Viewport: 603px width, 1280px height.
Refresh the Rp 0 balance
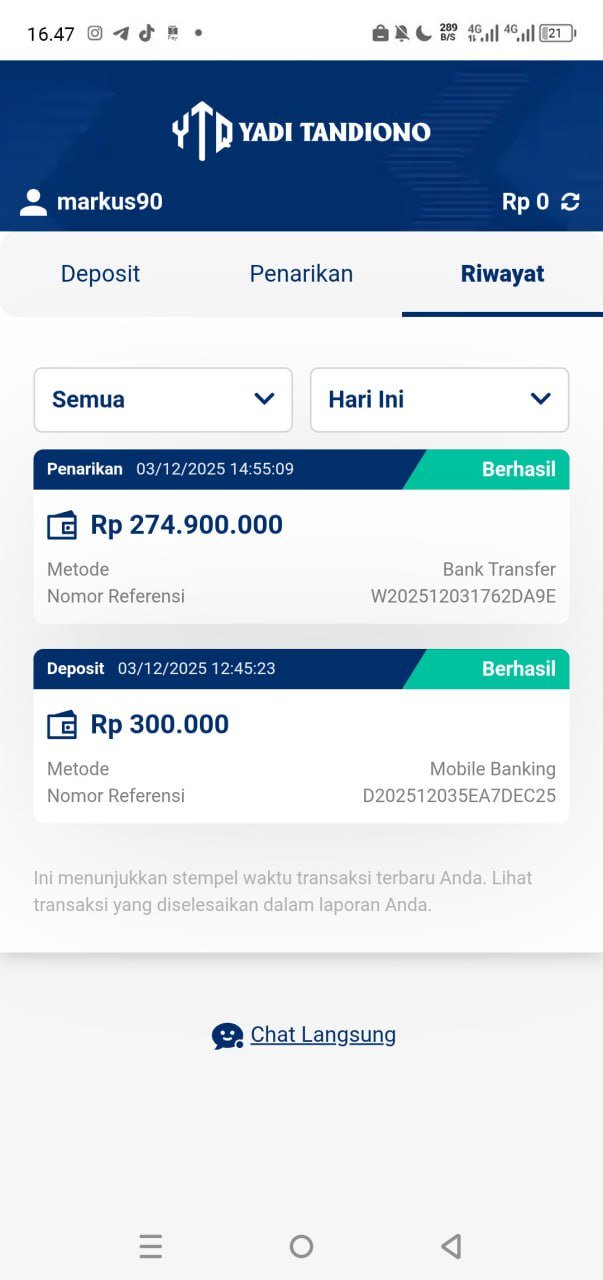(x=570, y=202)
